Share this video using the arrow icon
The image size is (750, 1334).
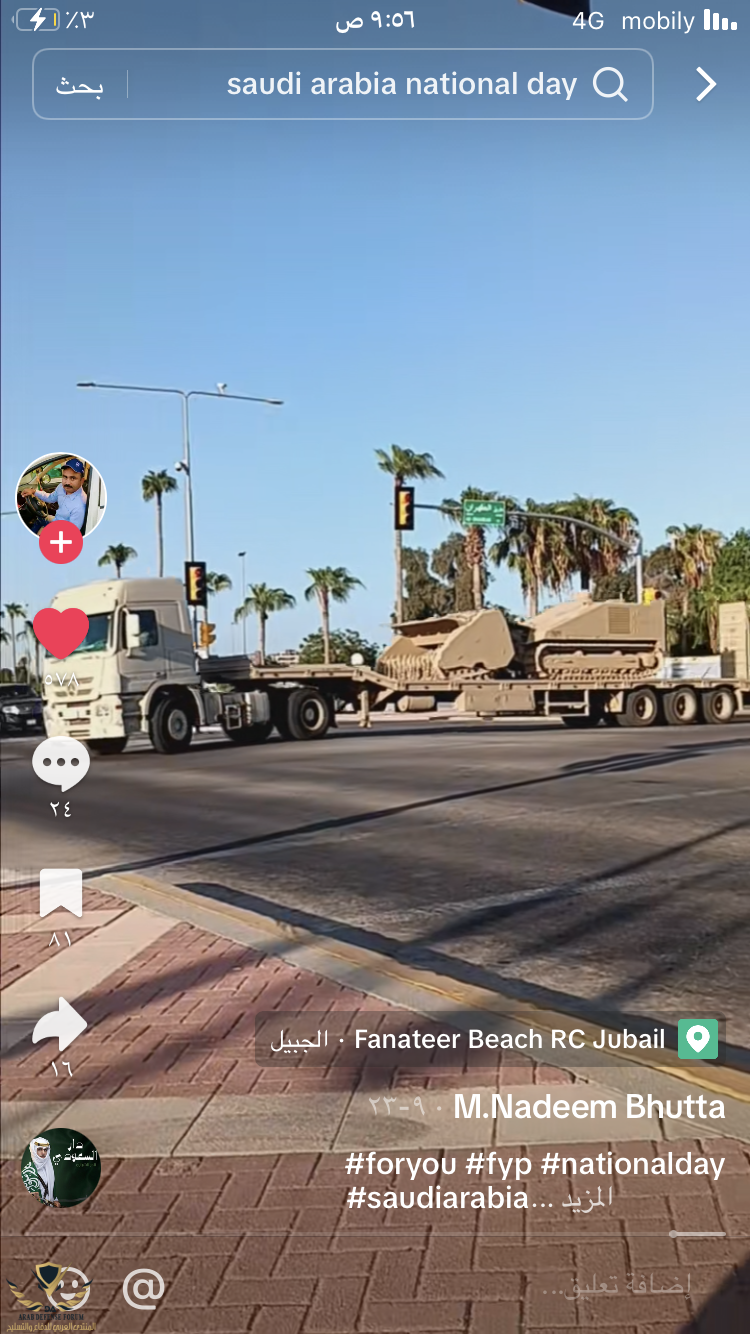click(61, 1023)
